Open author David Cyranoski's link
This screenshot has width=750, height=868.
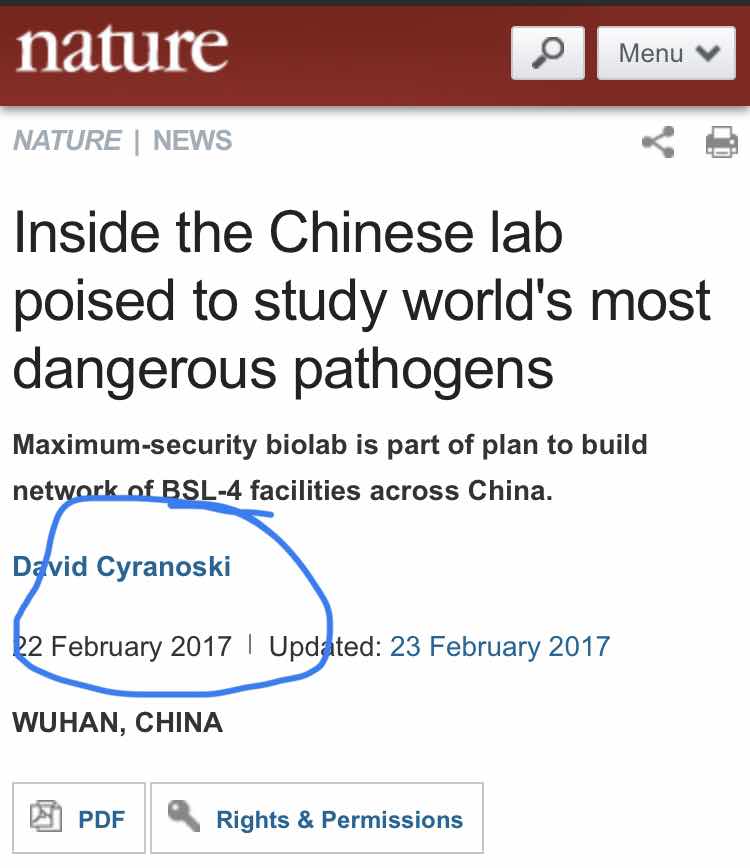(122, 567)
